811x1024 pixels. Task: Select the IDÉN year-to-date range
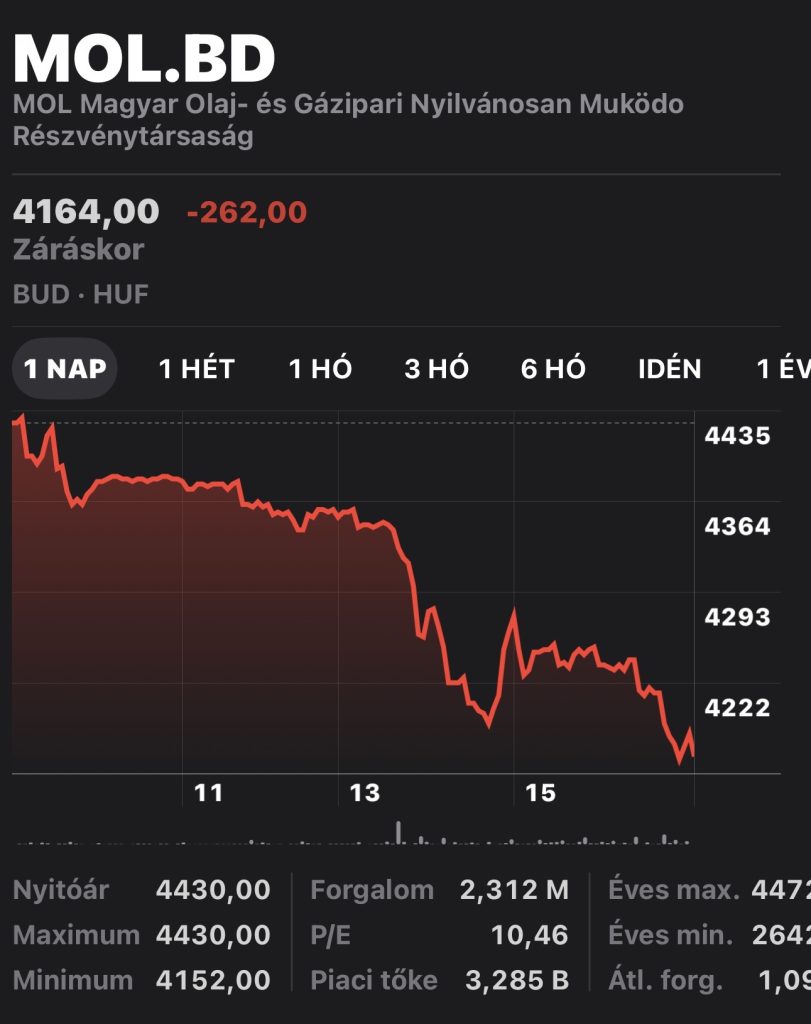[669, 369]
